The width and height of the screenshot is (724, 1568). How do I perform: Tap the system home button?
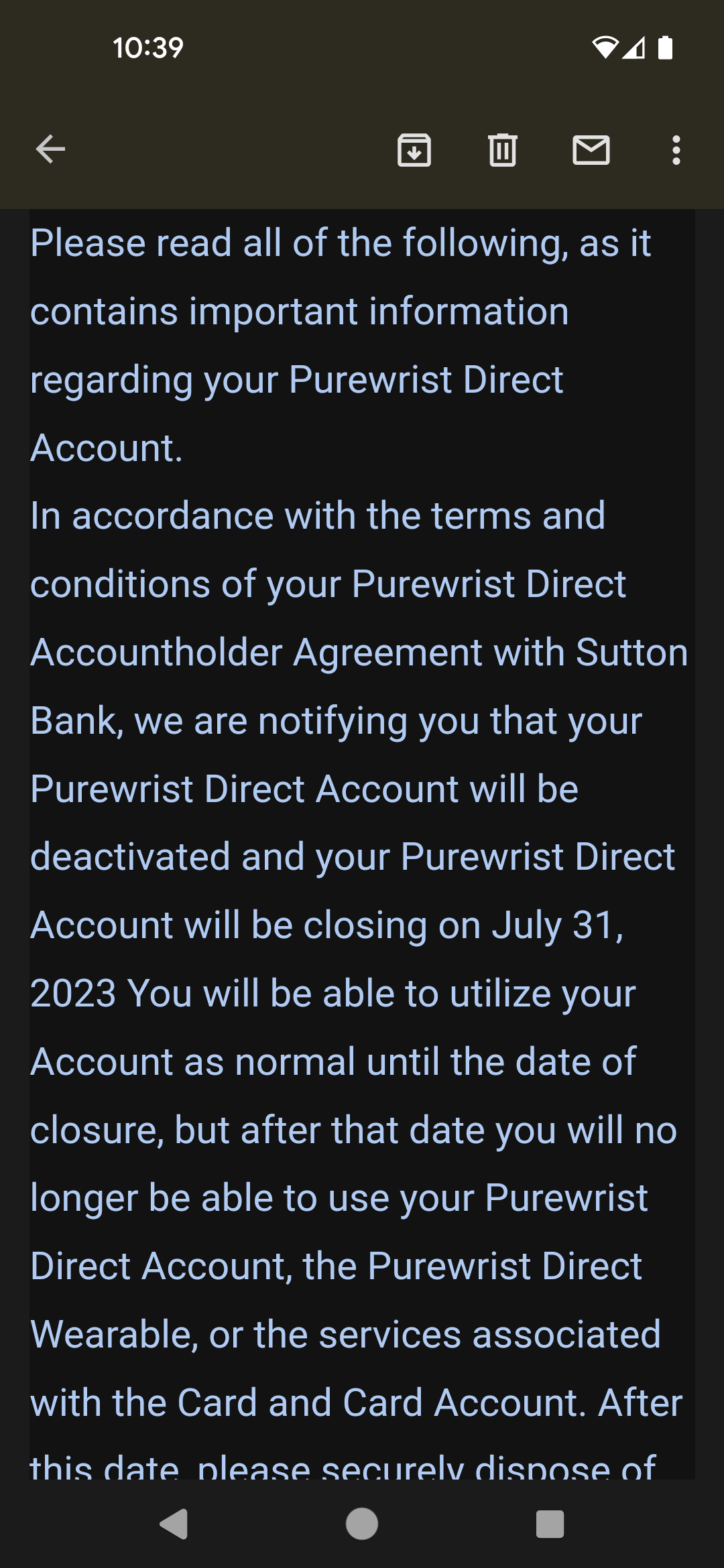(x=362, y=1524)
